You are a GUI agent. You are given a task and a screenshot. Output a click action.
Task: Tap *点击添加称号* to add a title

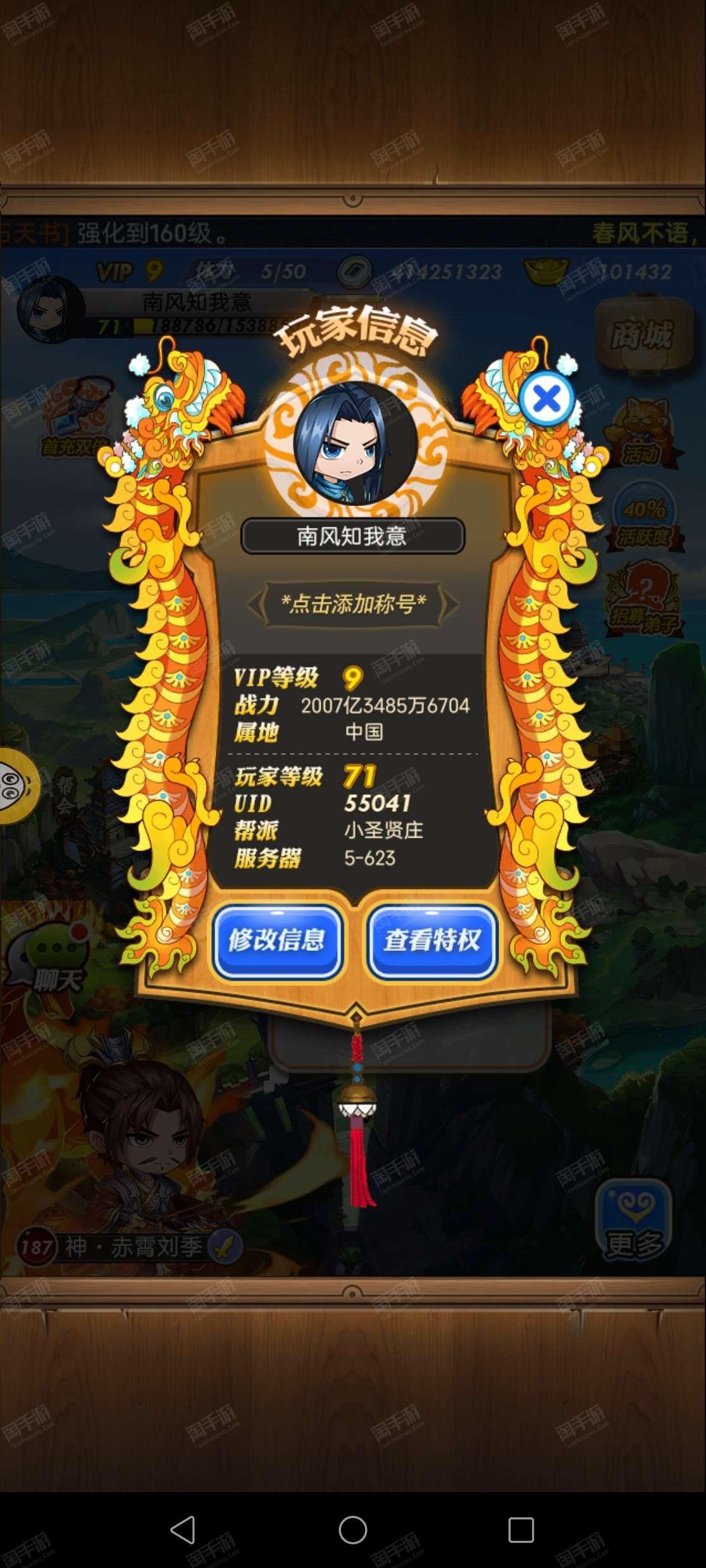[x=353, y=604]
